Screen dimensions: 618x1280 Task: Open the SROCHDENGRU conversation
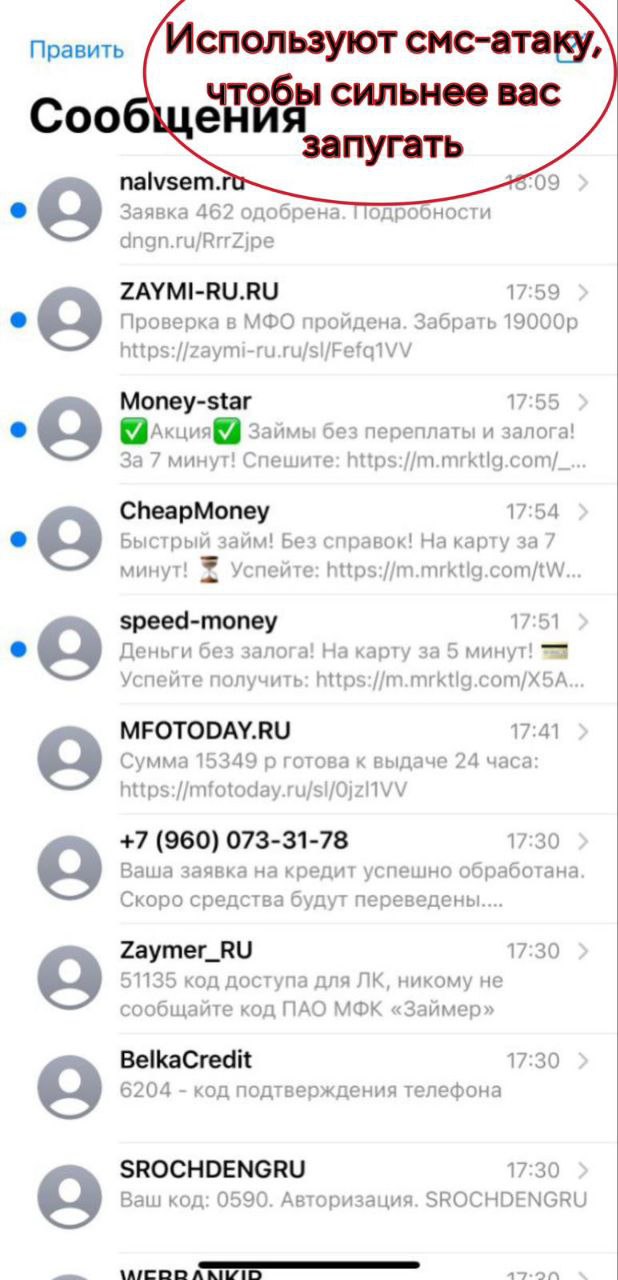(x=309, y=1198)
